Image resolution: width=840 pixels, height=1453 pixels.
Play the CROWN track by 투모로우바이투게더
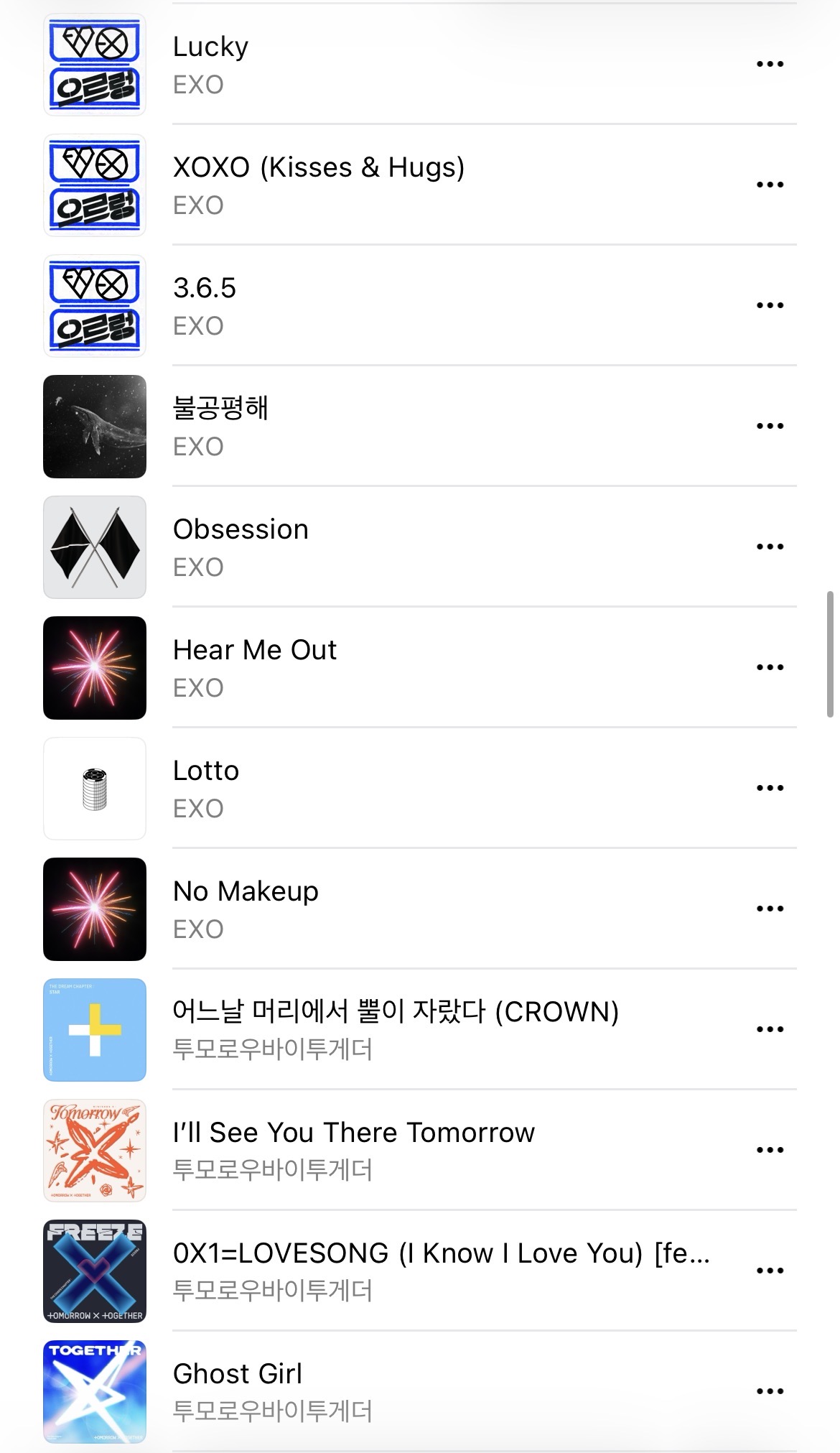point(395,1029)
